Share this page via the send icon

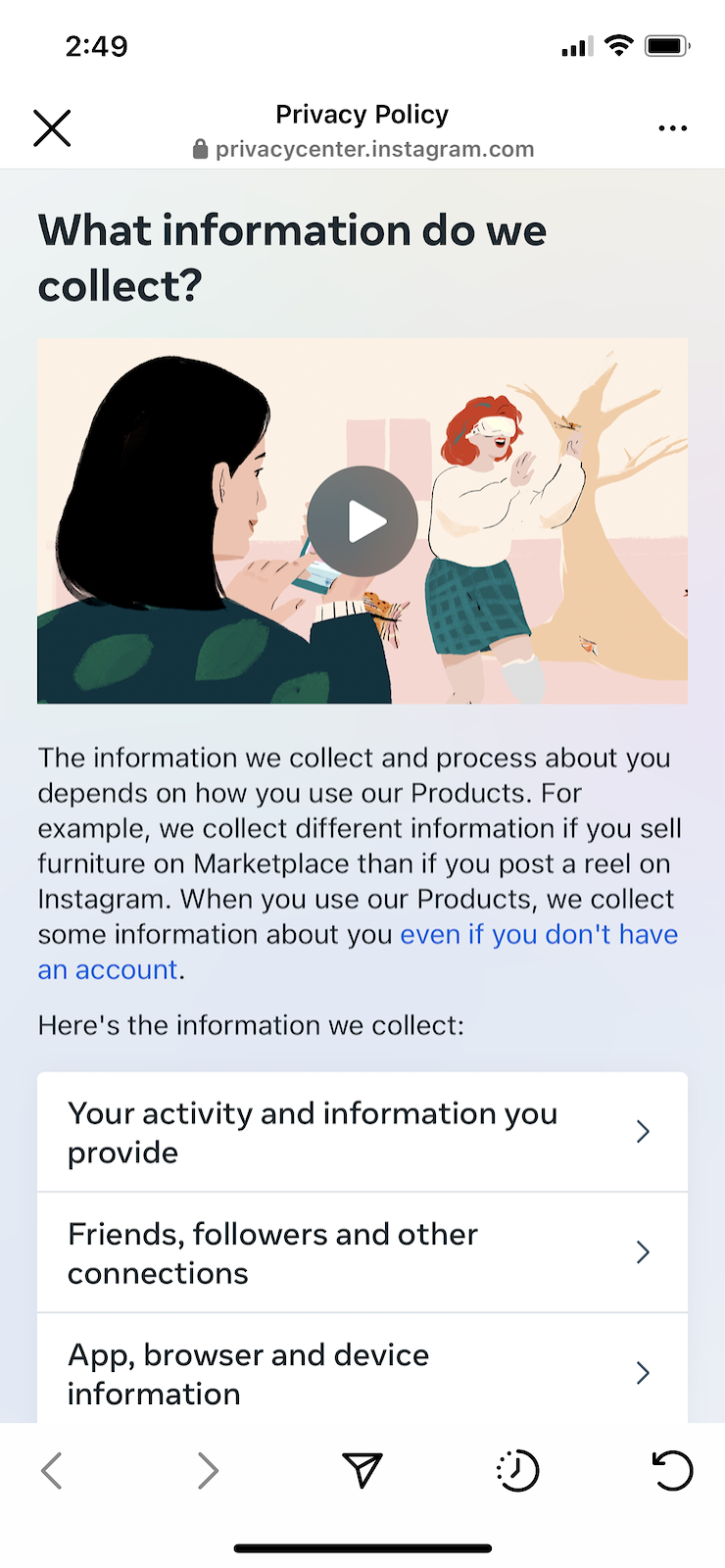(362, 1470)
